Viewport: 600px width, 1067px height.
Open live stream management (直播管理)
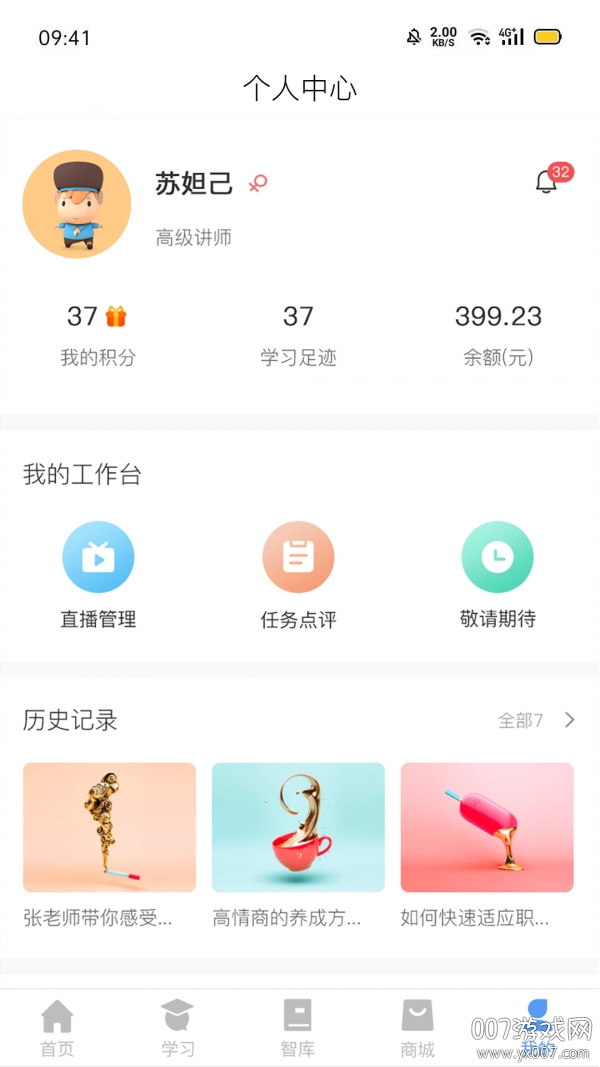[x=98, y=574]
